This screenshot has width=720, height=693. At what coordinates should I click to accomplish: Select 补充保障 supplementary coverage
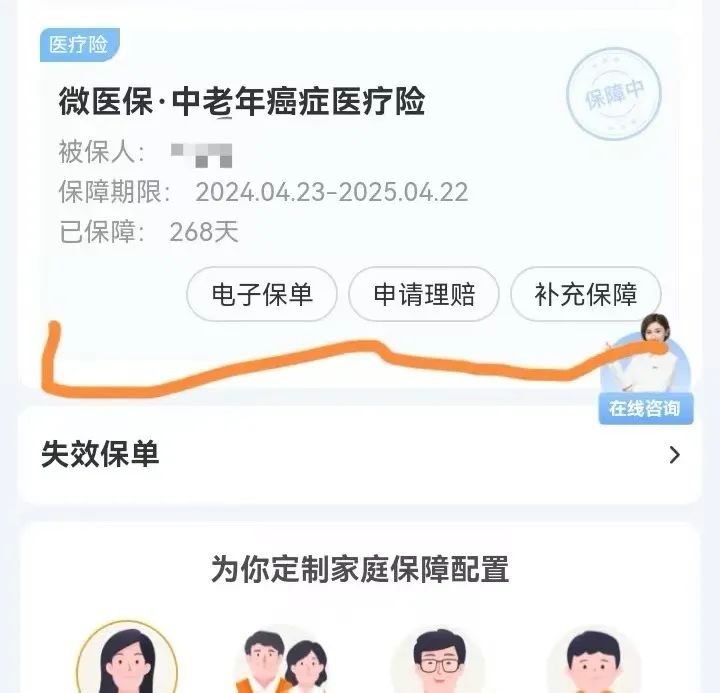coord(585,294)
